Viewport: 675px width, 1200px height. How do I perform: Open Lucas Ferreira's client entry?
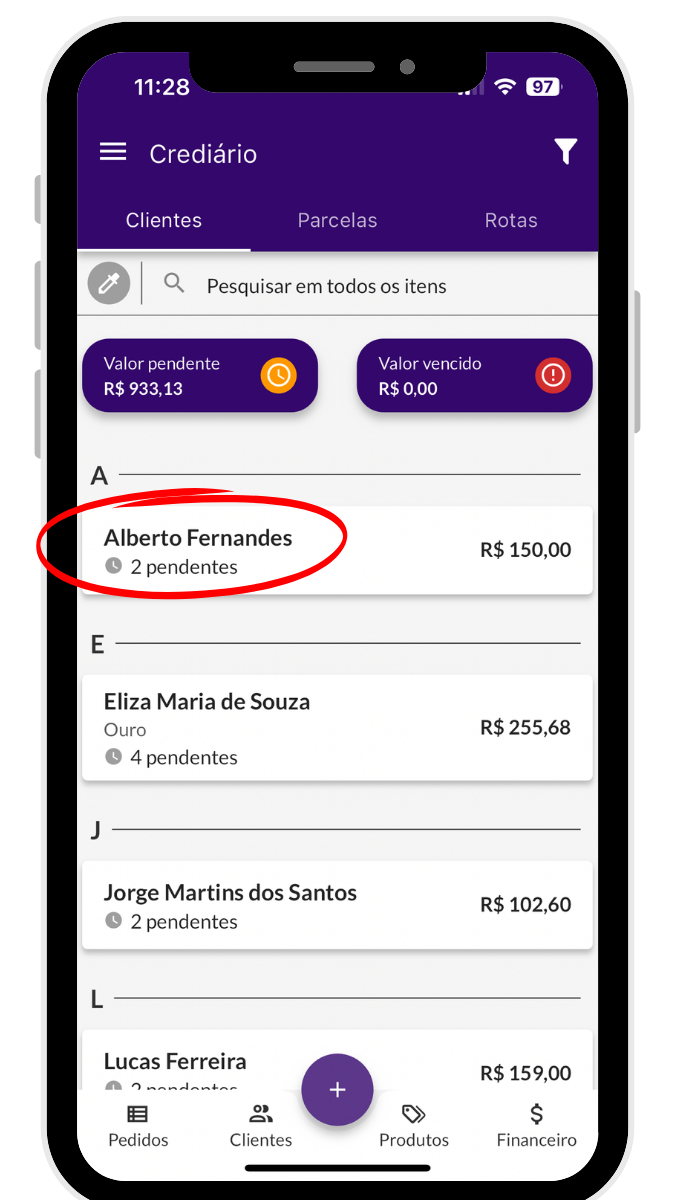(x=200, y=1062)
